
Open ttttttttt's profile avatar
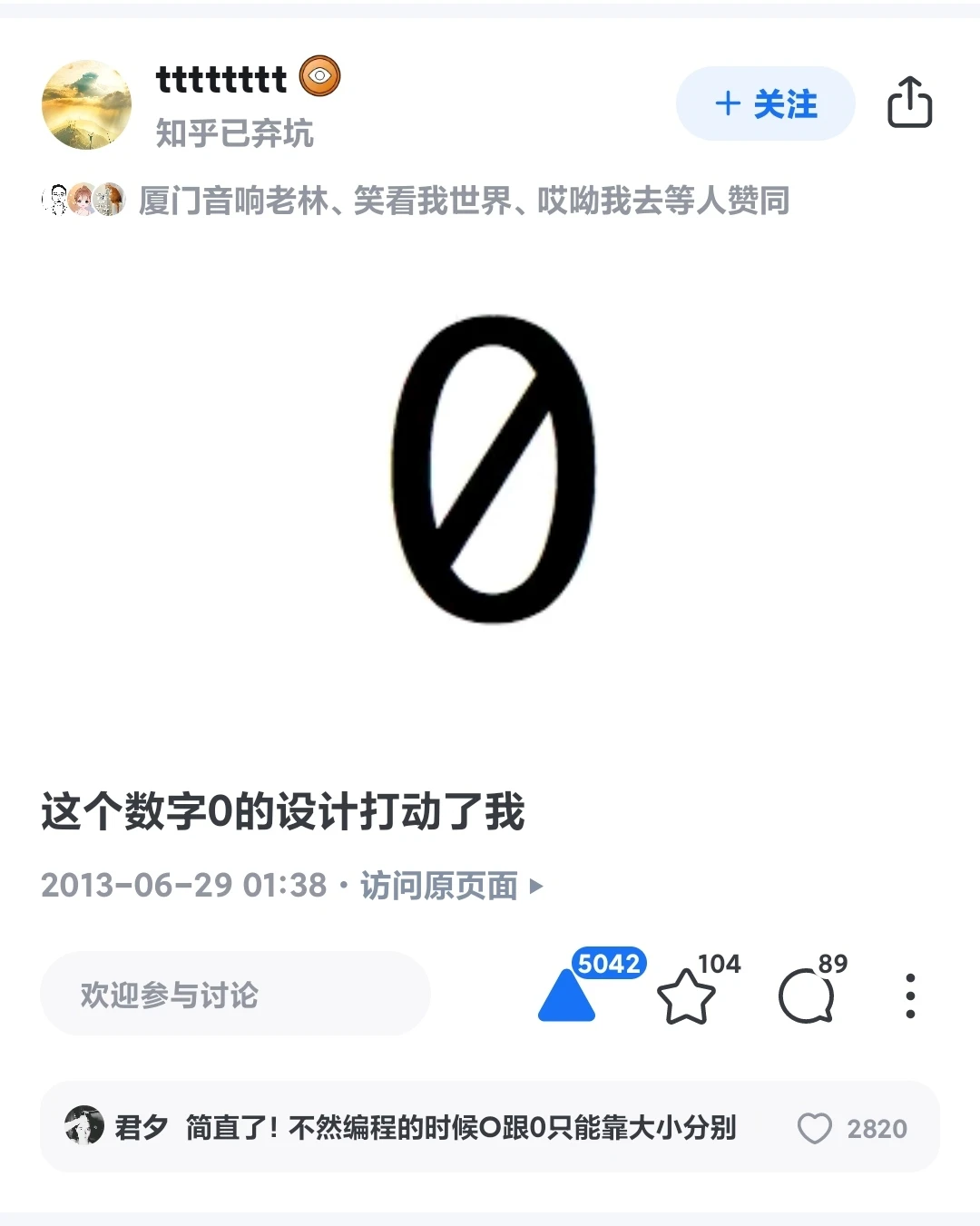coord(86,104)
